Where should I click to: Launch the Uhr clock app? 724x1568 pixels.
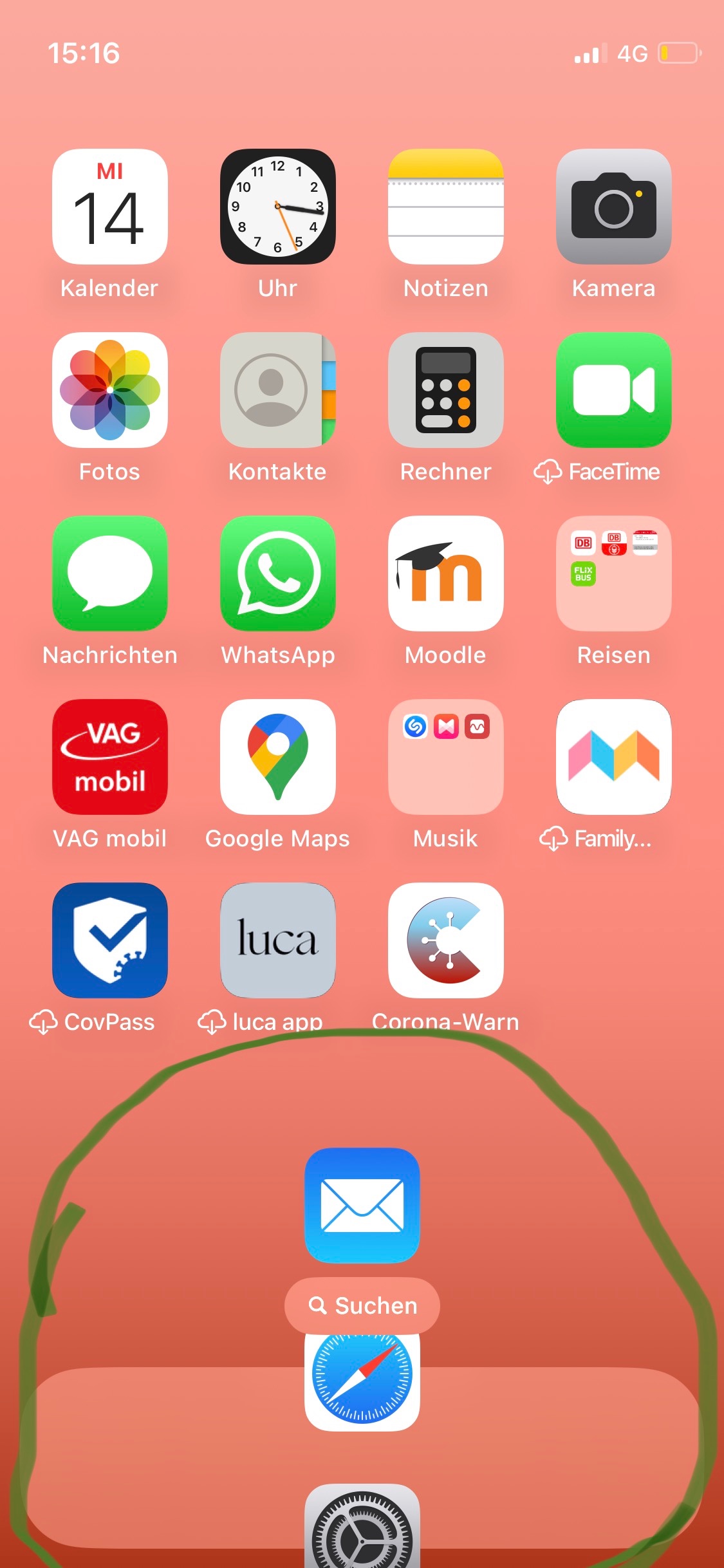277,207
